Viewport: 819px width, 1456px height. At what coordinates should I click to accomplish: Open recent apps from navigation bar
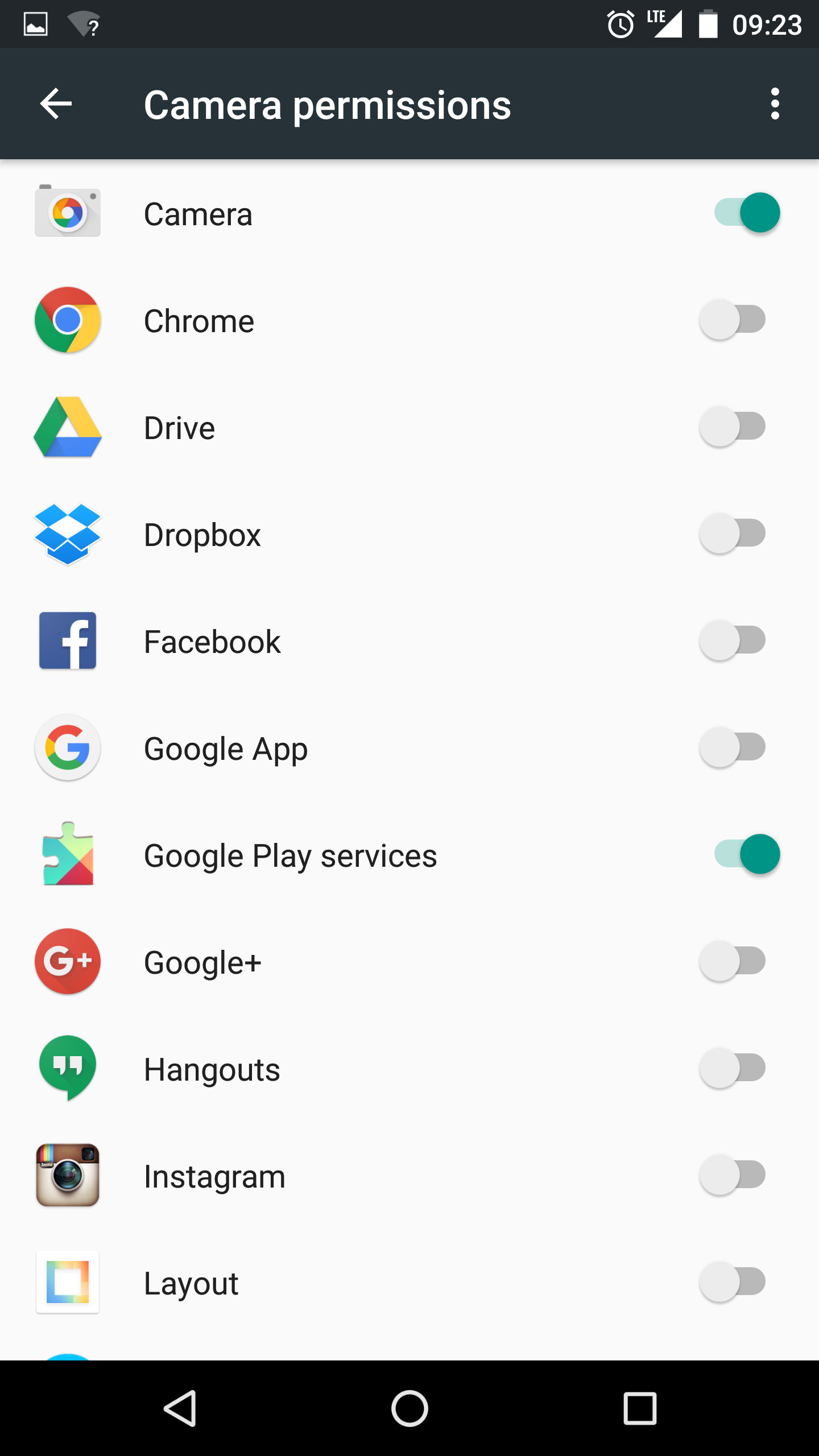[x=640, y=1408]
